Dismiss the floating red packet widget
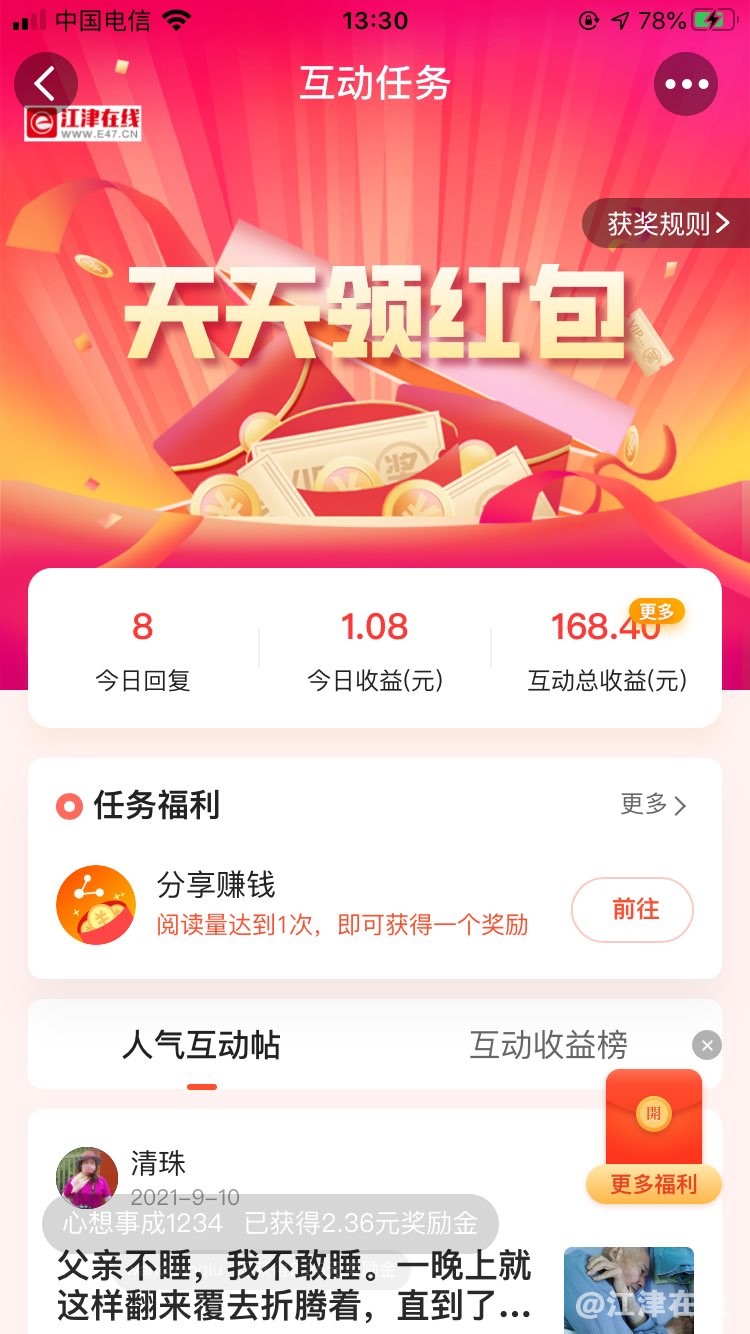750x1334 pixels. [706, 1046]
